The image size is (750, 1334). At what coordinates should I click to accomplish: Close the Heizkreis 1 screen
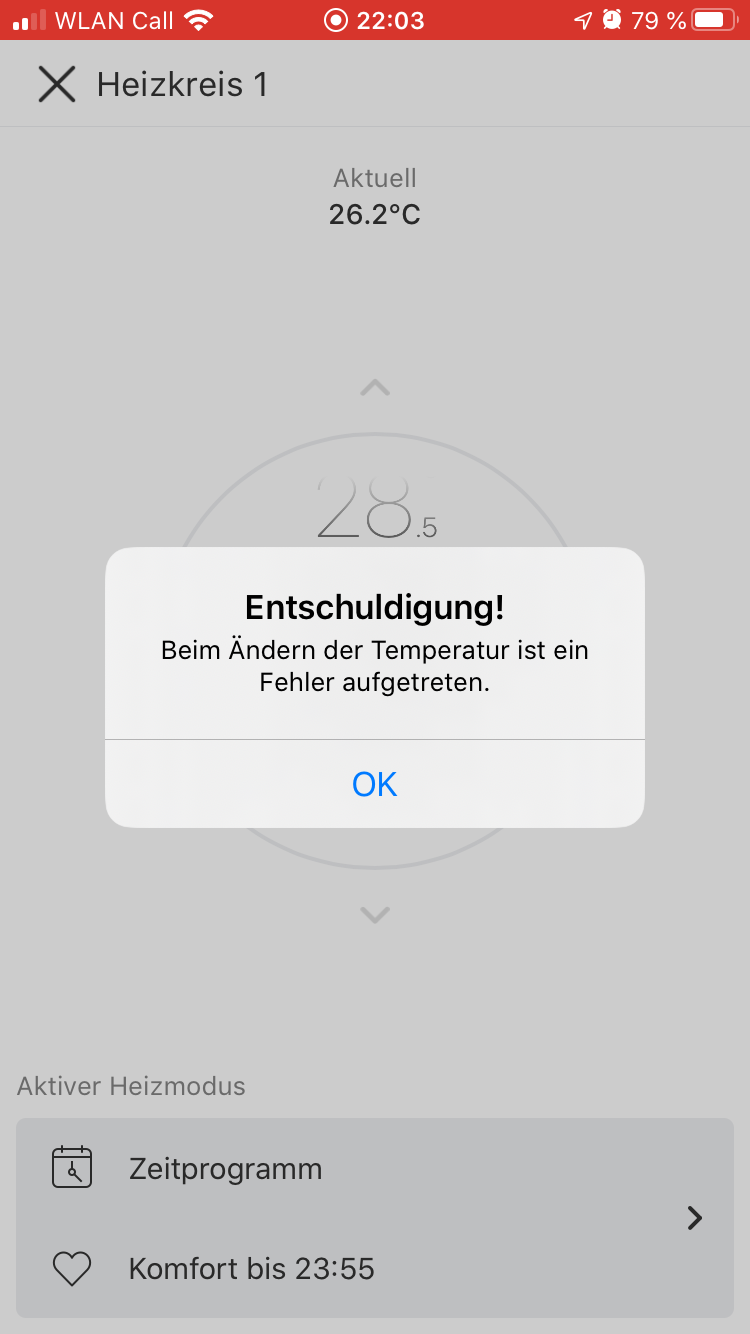[57, 84]
